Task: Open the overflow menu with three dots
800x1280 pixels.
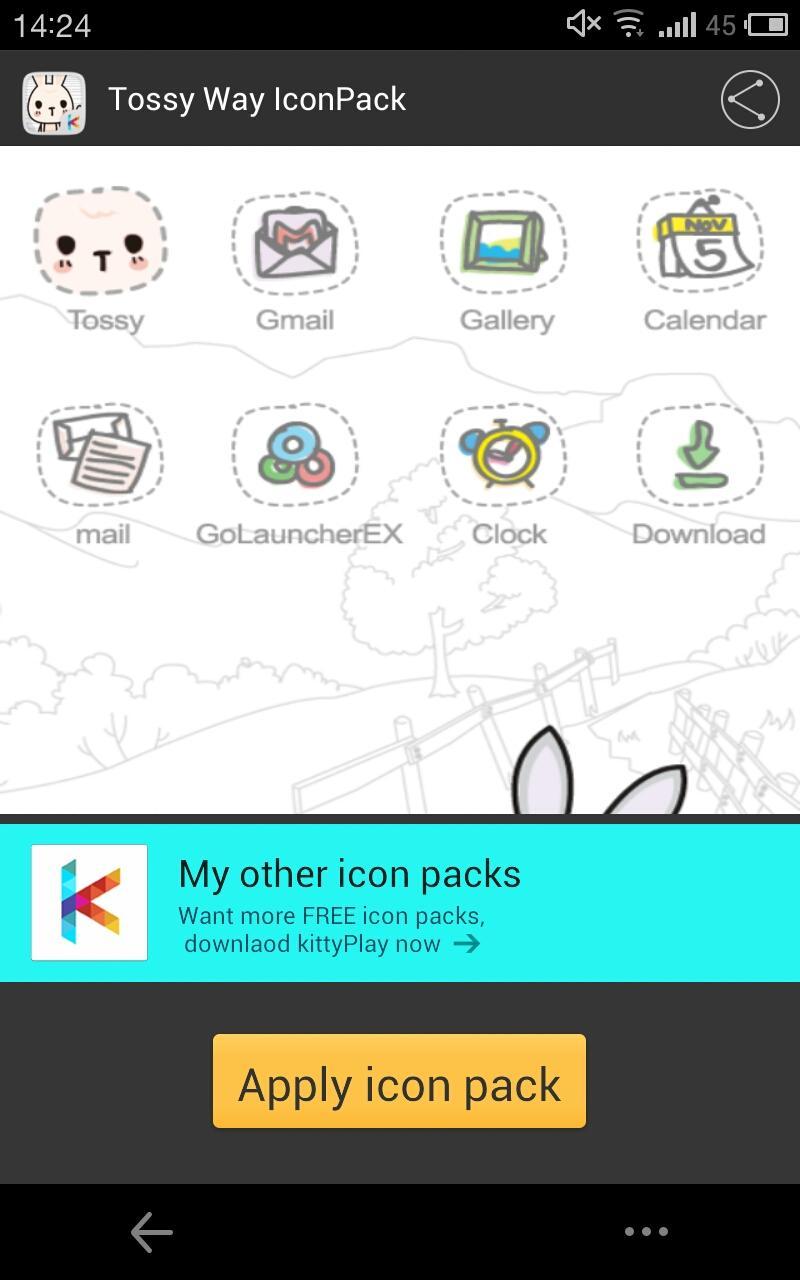Action: [647, 1232]
